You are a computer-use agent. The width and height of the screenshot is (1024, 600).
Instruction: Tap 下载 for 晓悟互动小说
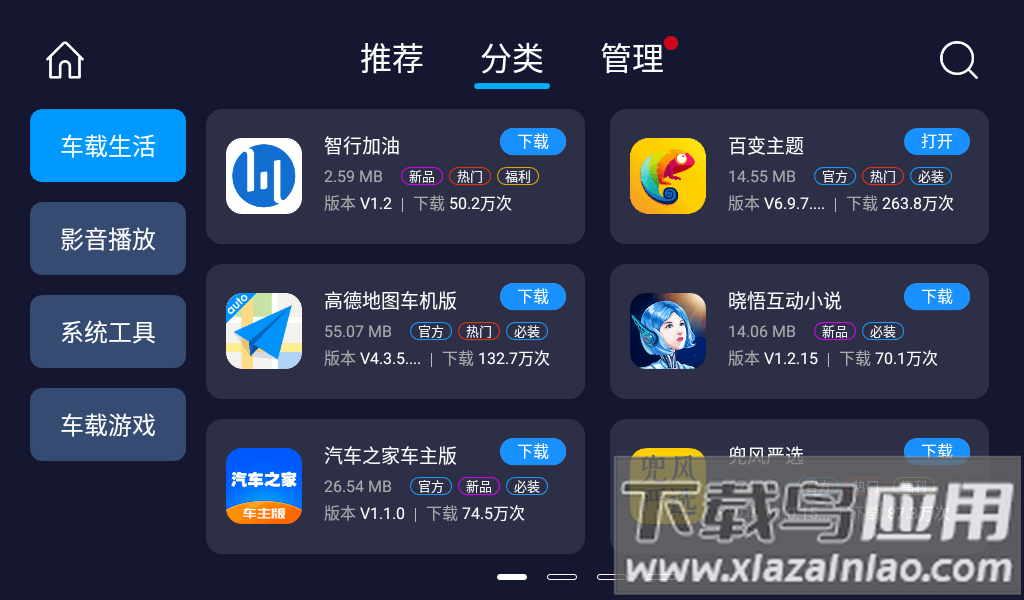(x=937, y=297)
